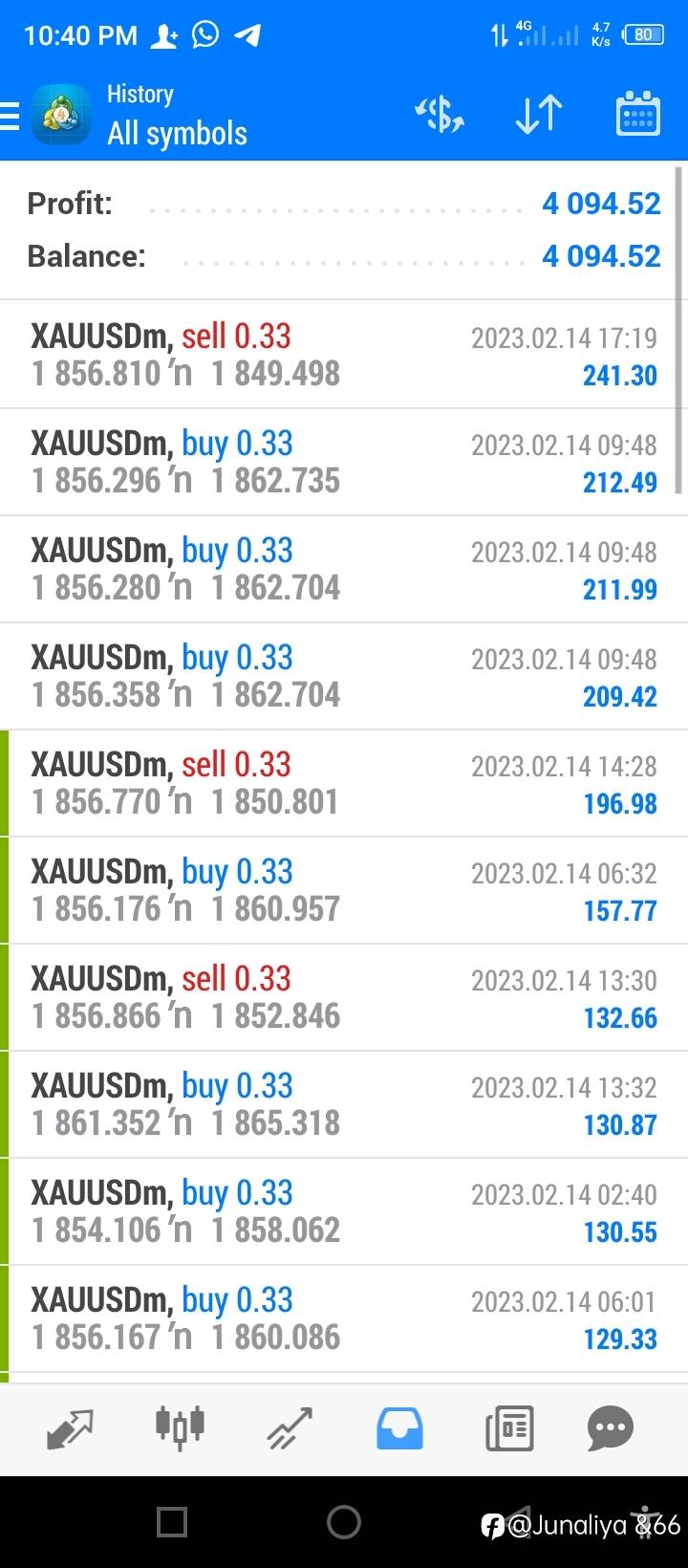The image size is (688, 1568).
Task: Open the News tab
Action: point(509,1429)
